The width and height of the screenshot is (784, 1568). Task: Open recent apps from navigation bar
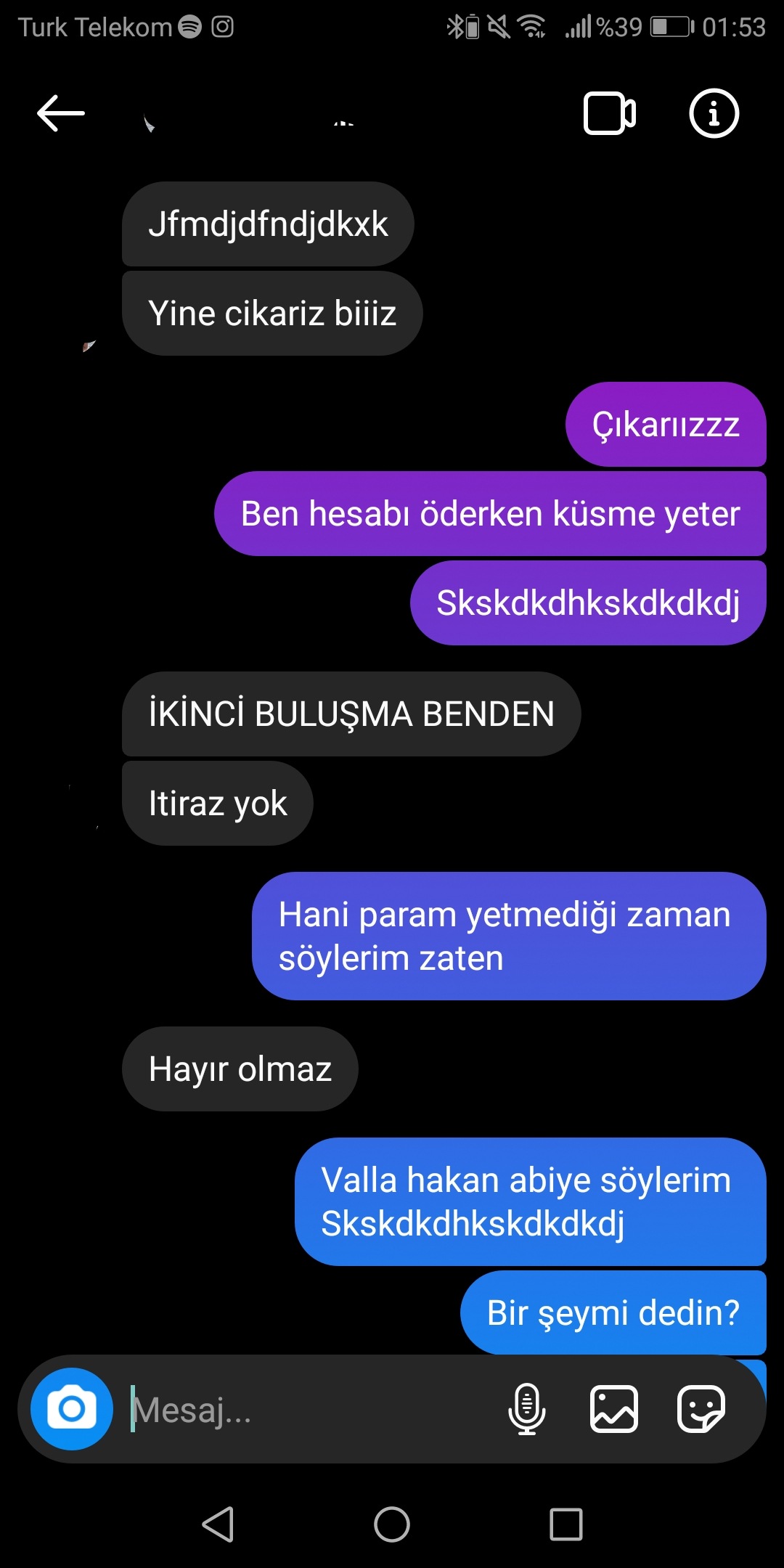tap(566, 1524)
